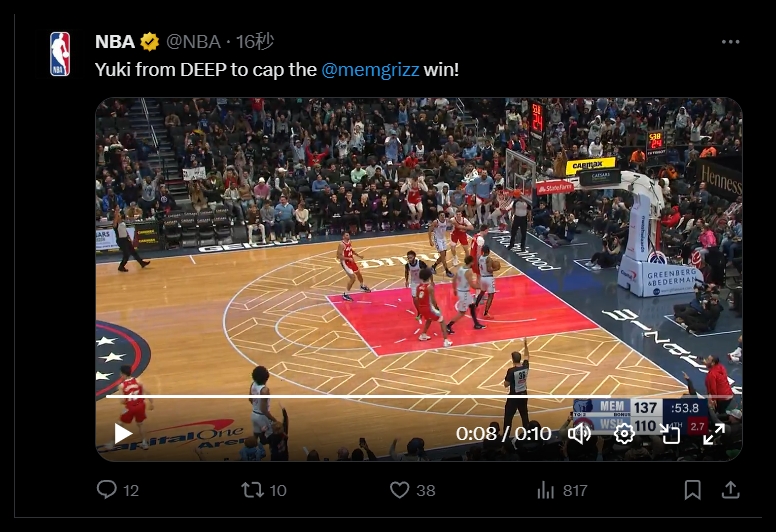
Task: View tweet analytics with 817 views
Action: (546, 490)
